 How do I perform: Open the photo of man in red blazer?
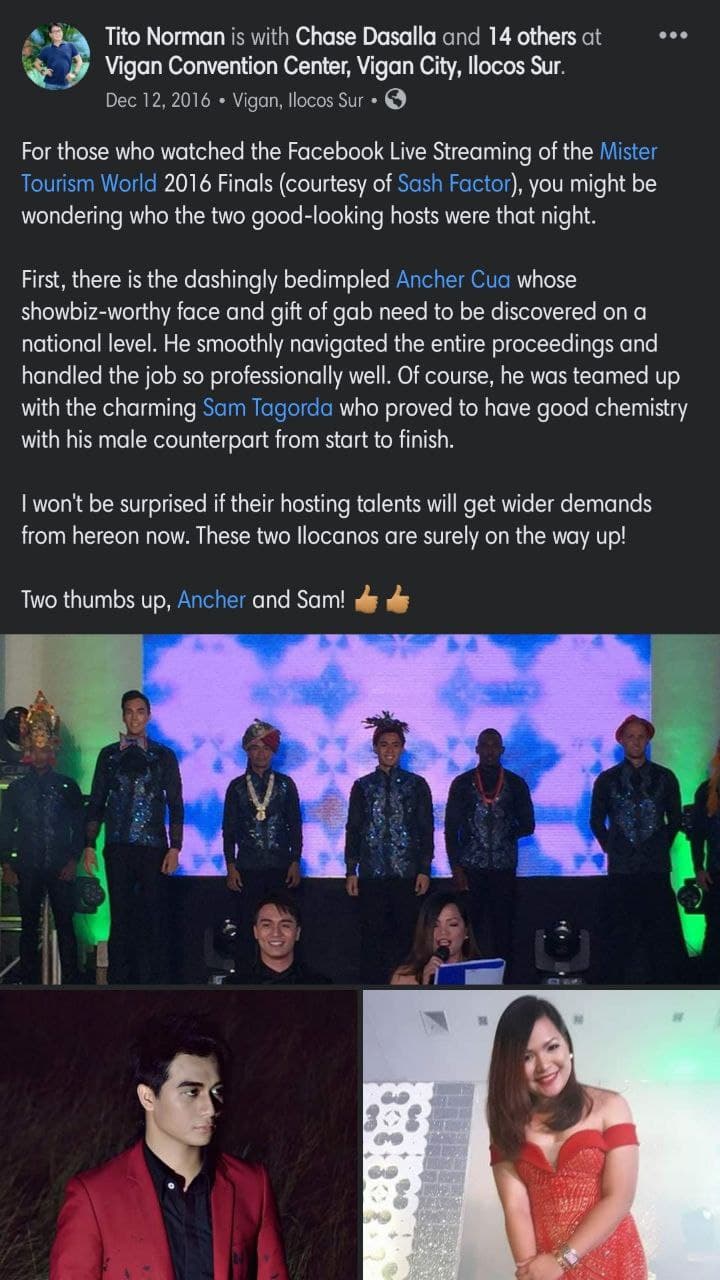[x=178, y=1135]
